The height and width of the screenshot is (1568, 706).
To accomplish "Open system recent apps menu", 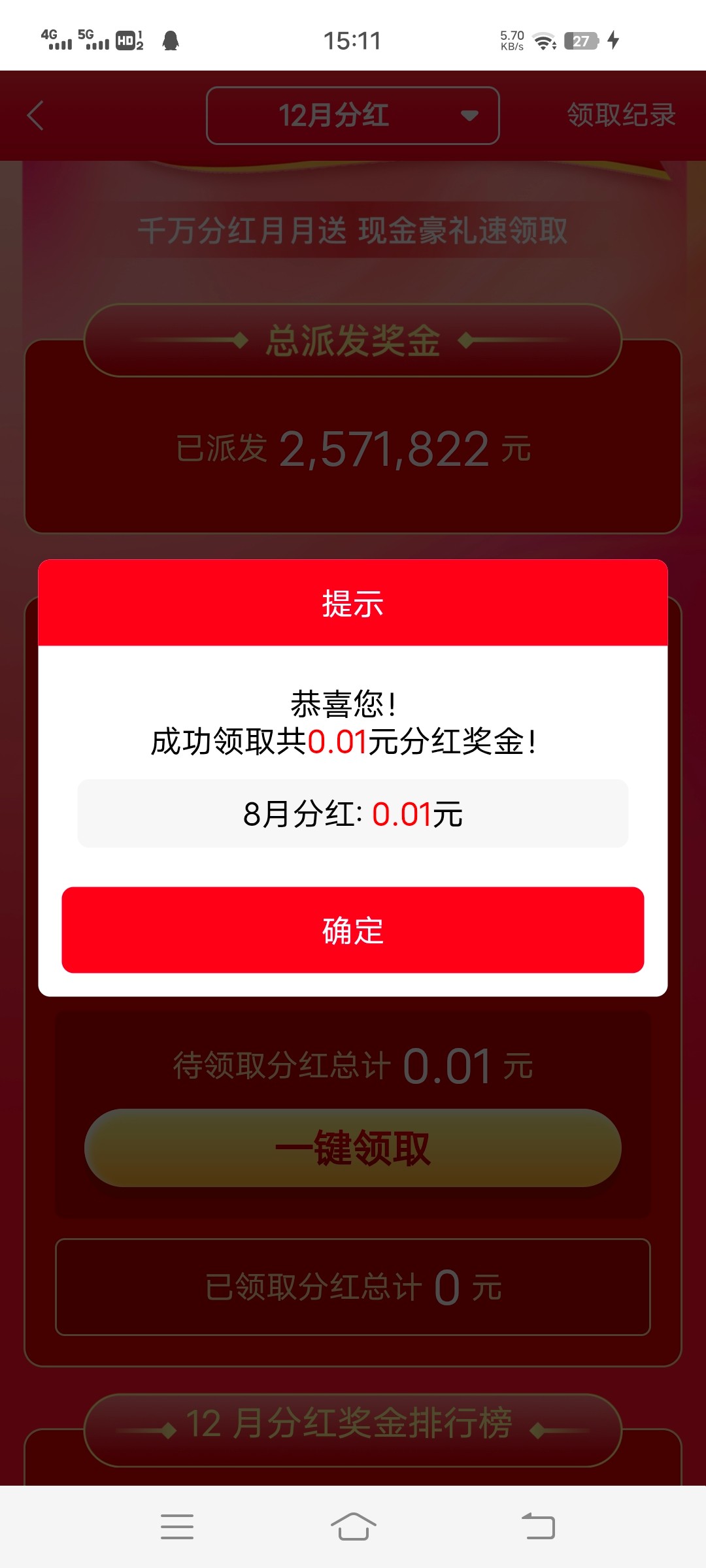I will [x=176, y=1527].
